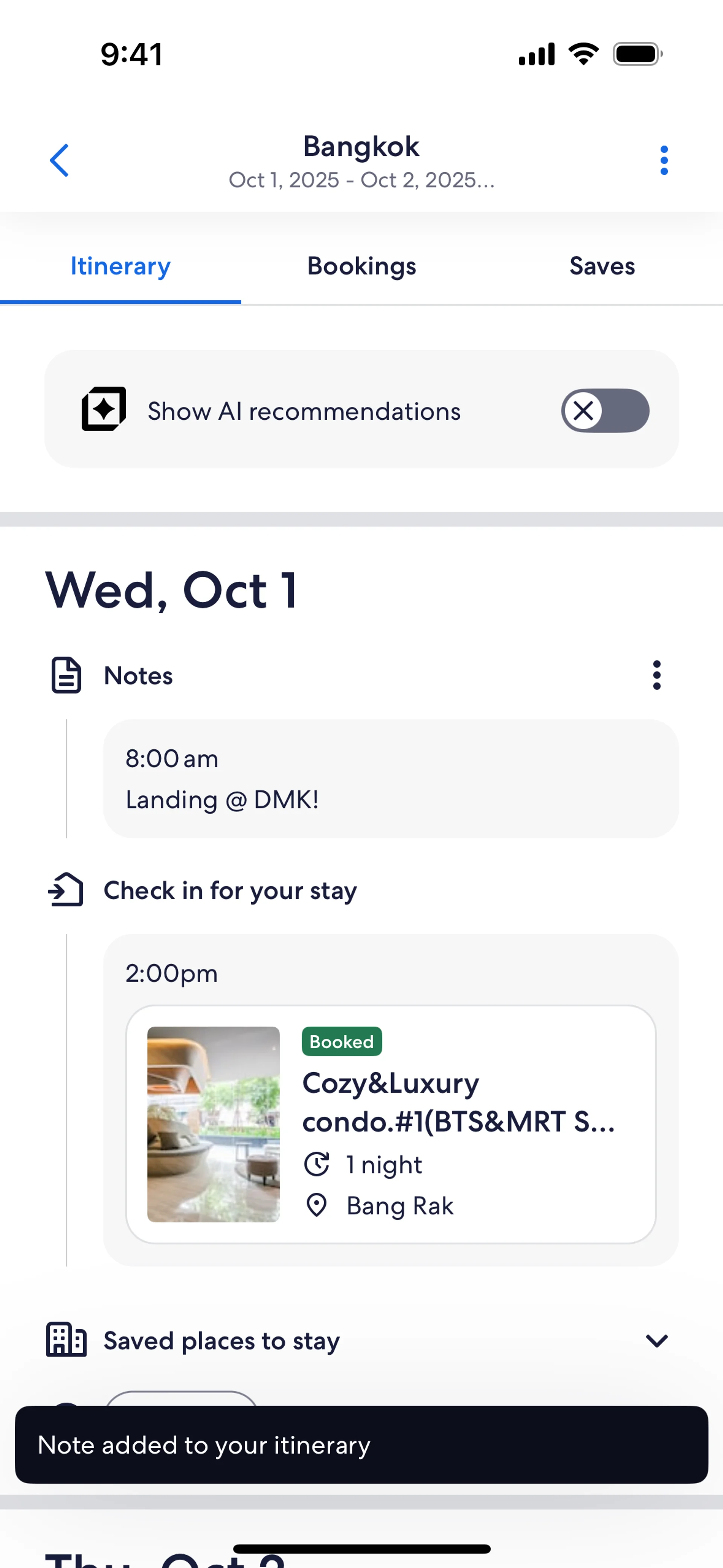Expand Saved places to stay
This screenshot has width=723, height=1568.
click(656, 1340)
